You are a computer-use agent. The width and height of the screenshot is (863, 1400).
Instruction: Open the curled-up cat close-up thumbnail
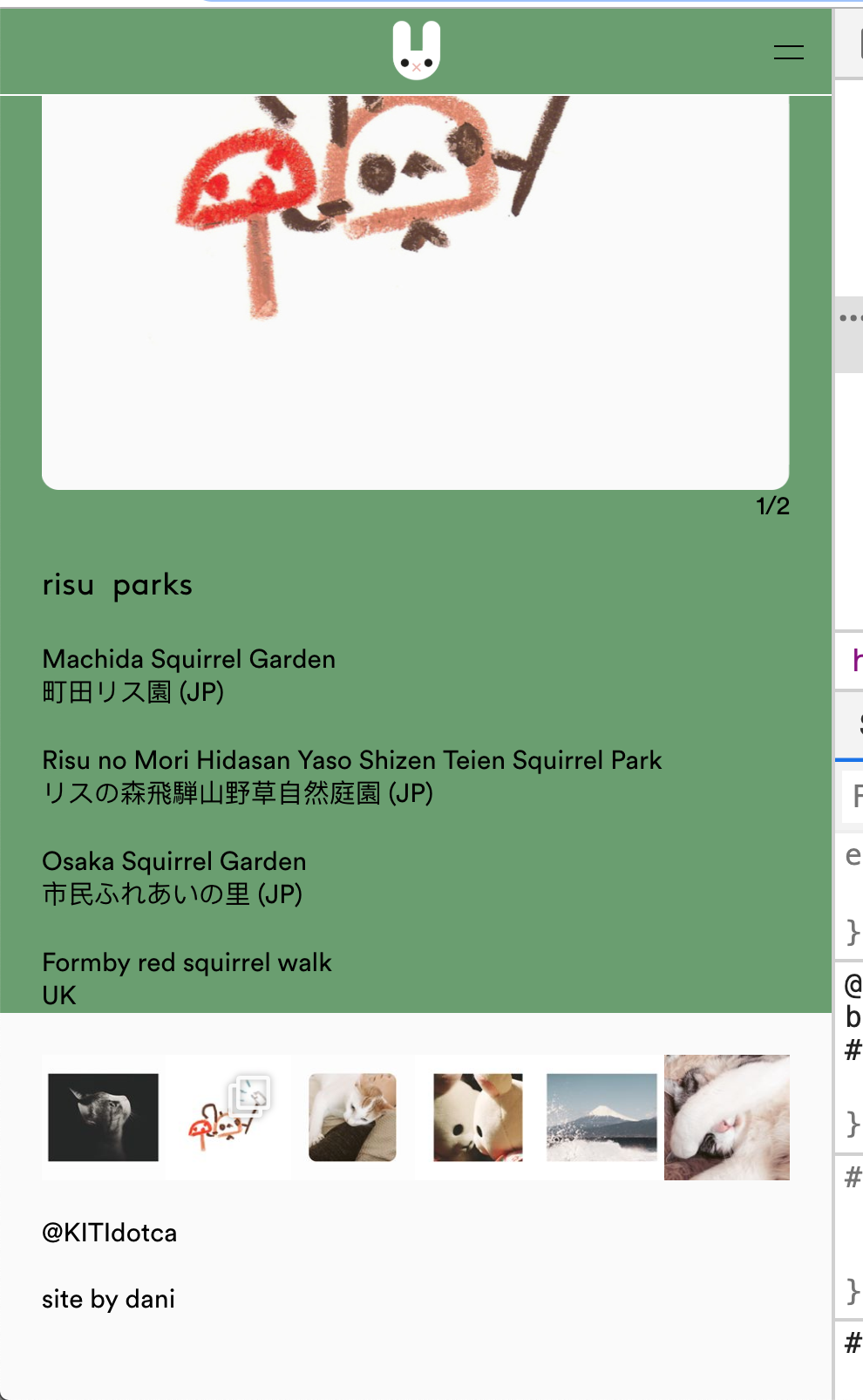727,1117
